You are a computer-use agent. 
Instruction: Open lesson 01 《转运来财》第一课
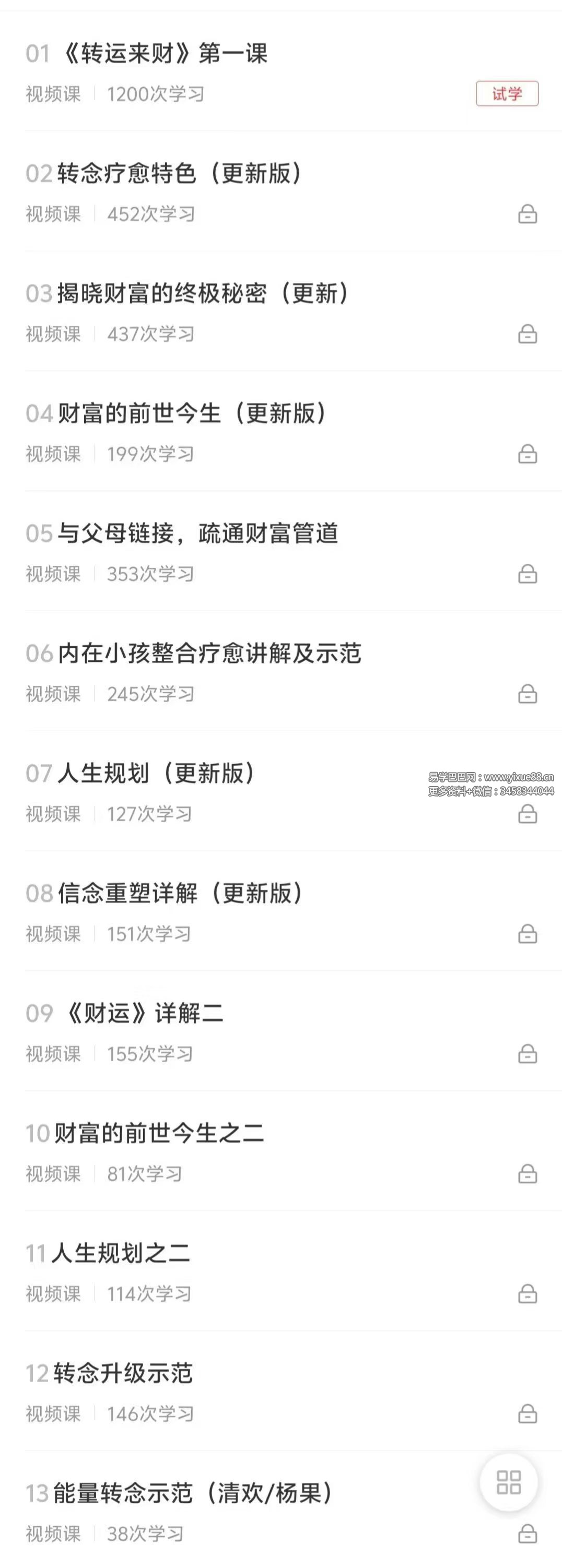[280, 72]
